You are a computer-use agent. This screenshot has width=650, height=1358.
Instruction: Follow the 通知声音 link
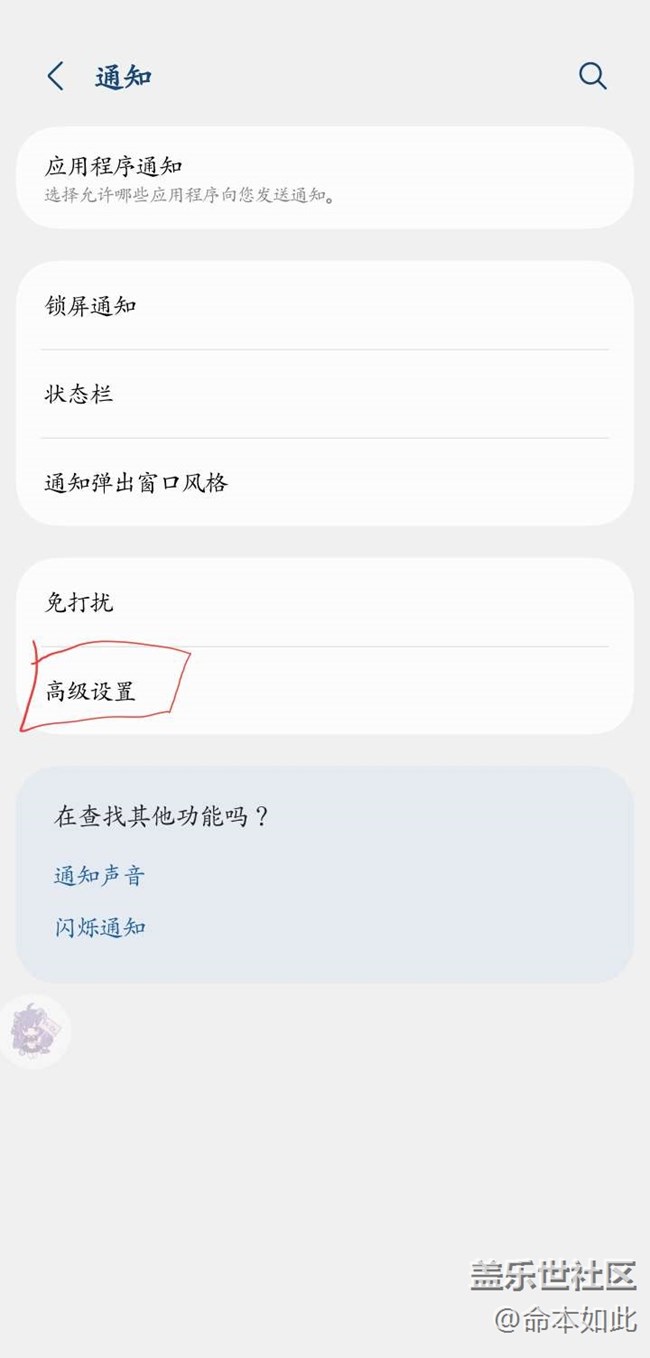pos(100,876)
